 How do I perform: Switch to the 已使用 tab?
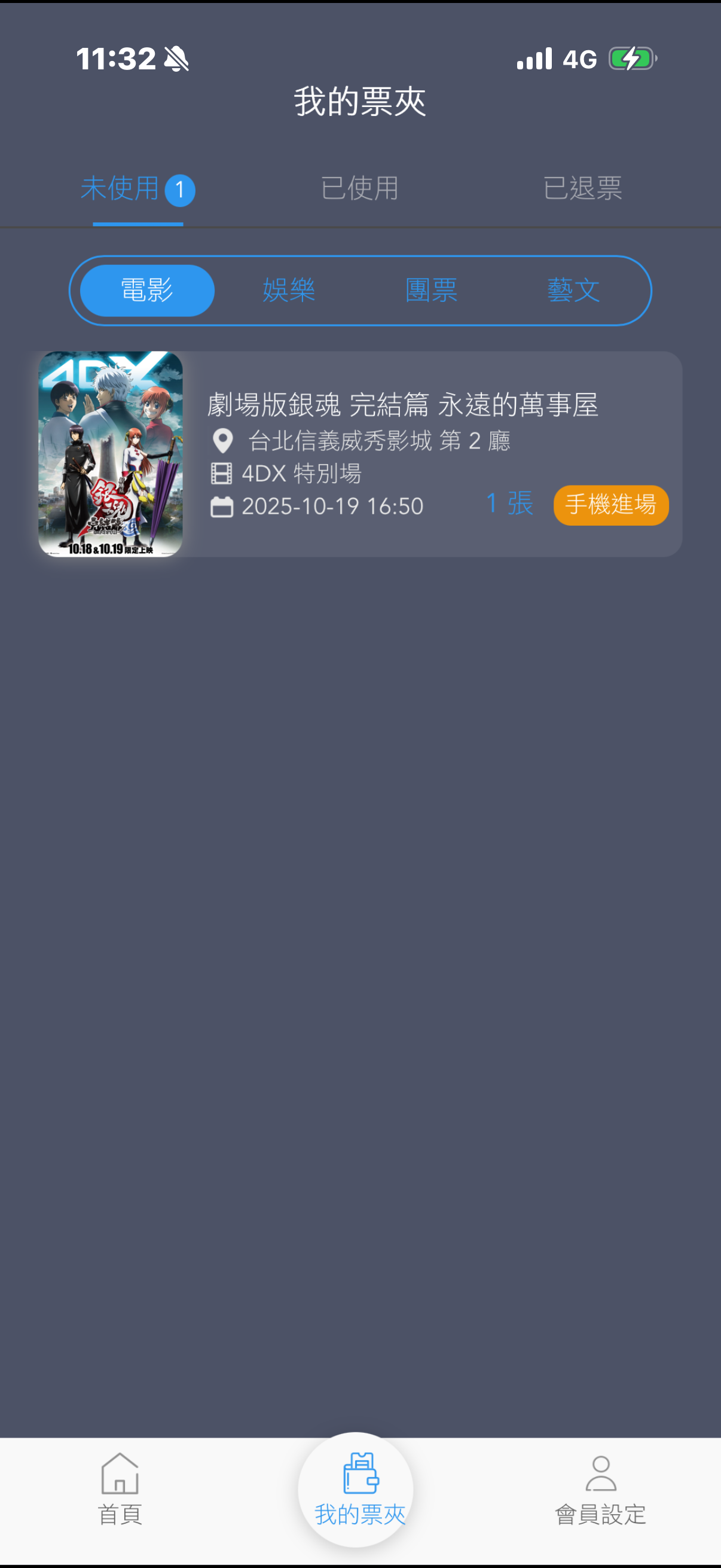coord(359,189)
